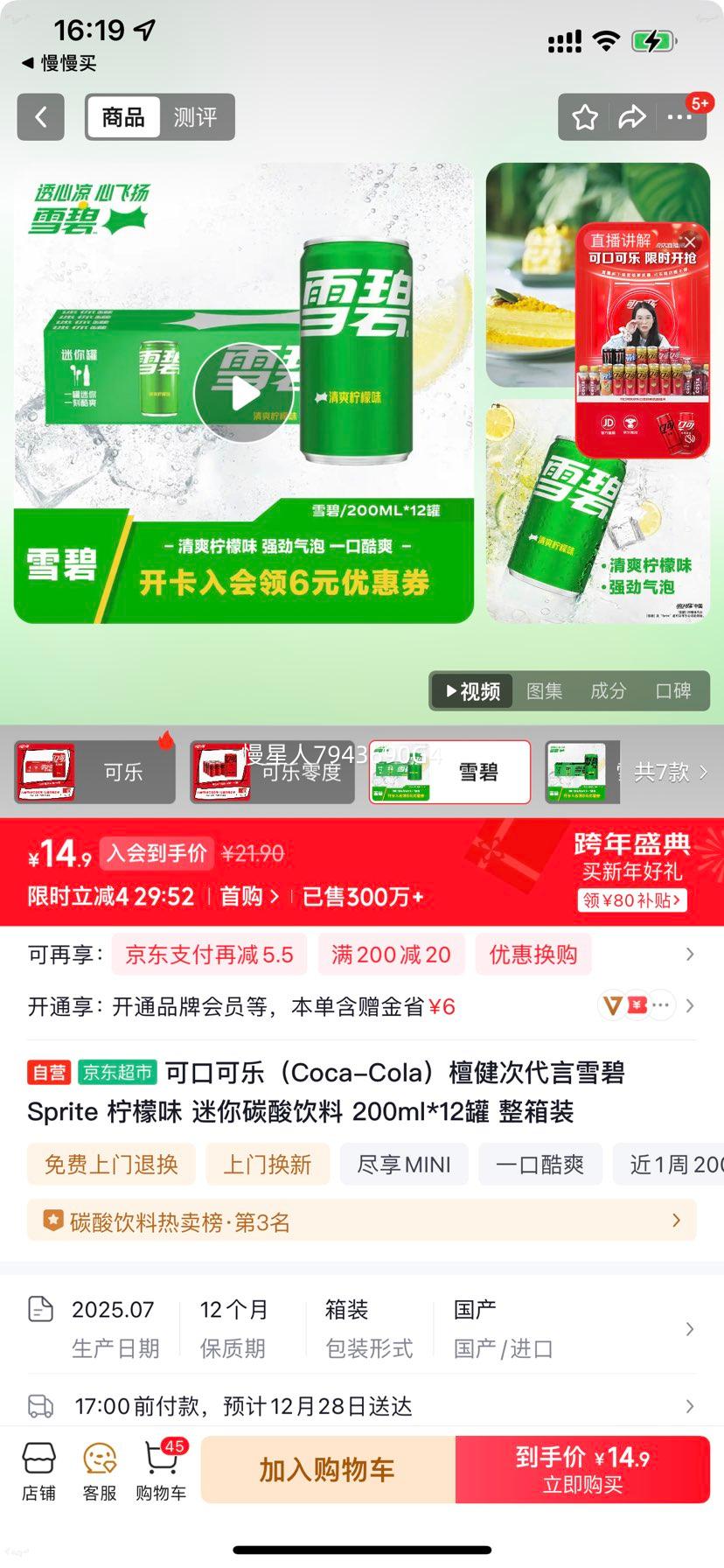Open the 购物车 cart showing 45 items
The width and height of the screenshot is (724, 1568).
[x=160, y=1468]
